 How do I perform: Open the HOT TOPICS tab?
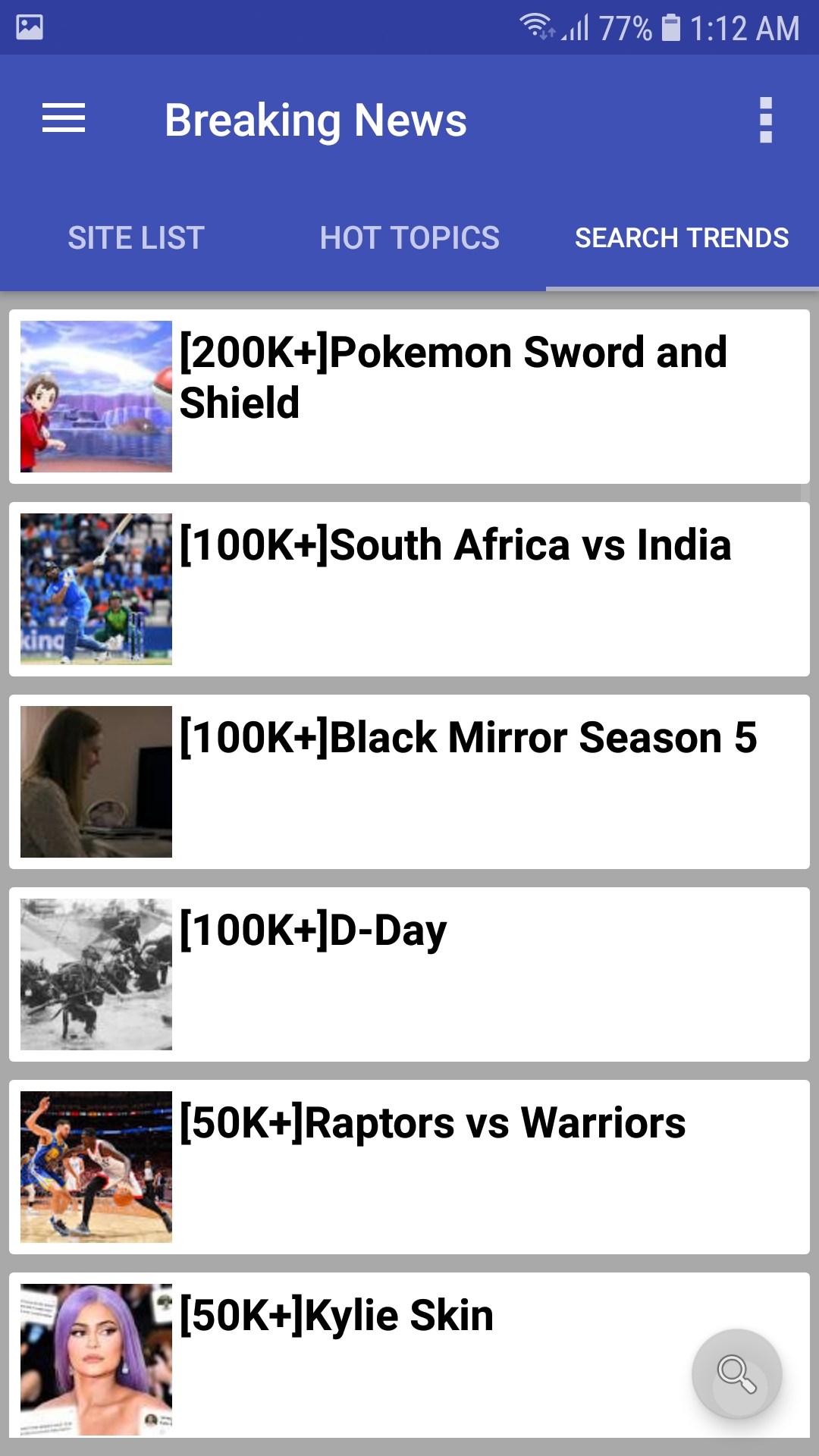(x=409, y=237)
